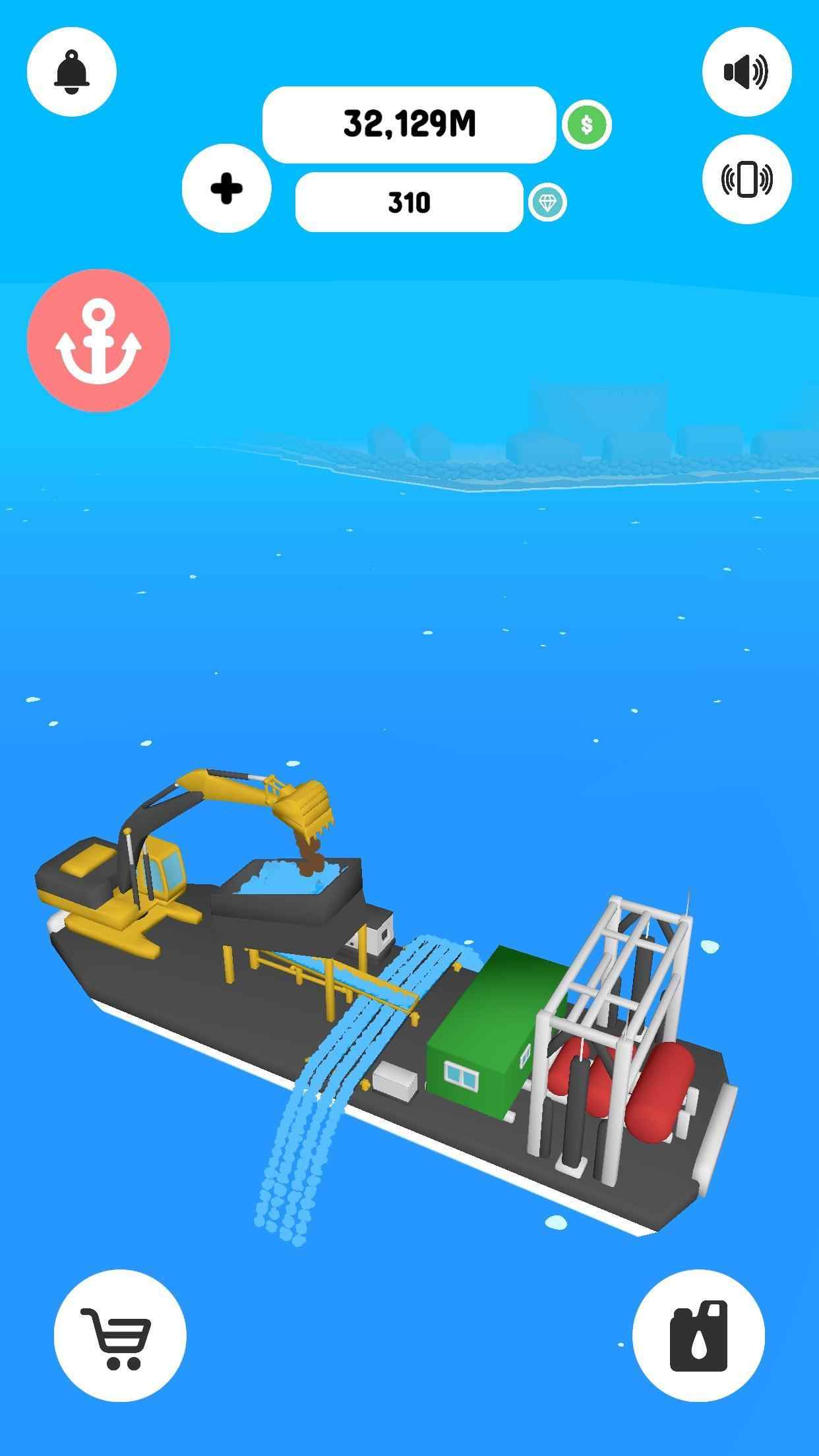Tap the red anchor button
The width and height of the screenshot is (819, 1456).
coord(99,340)
